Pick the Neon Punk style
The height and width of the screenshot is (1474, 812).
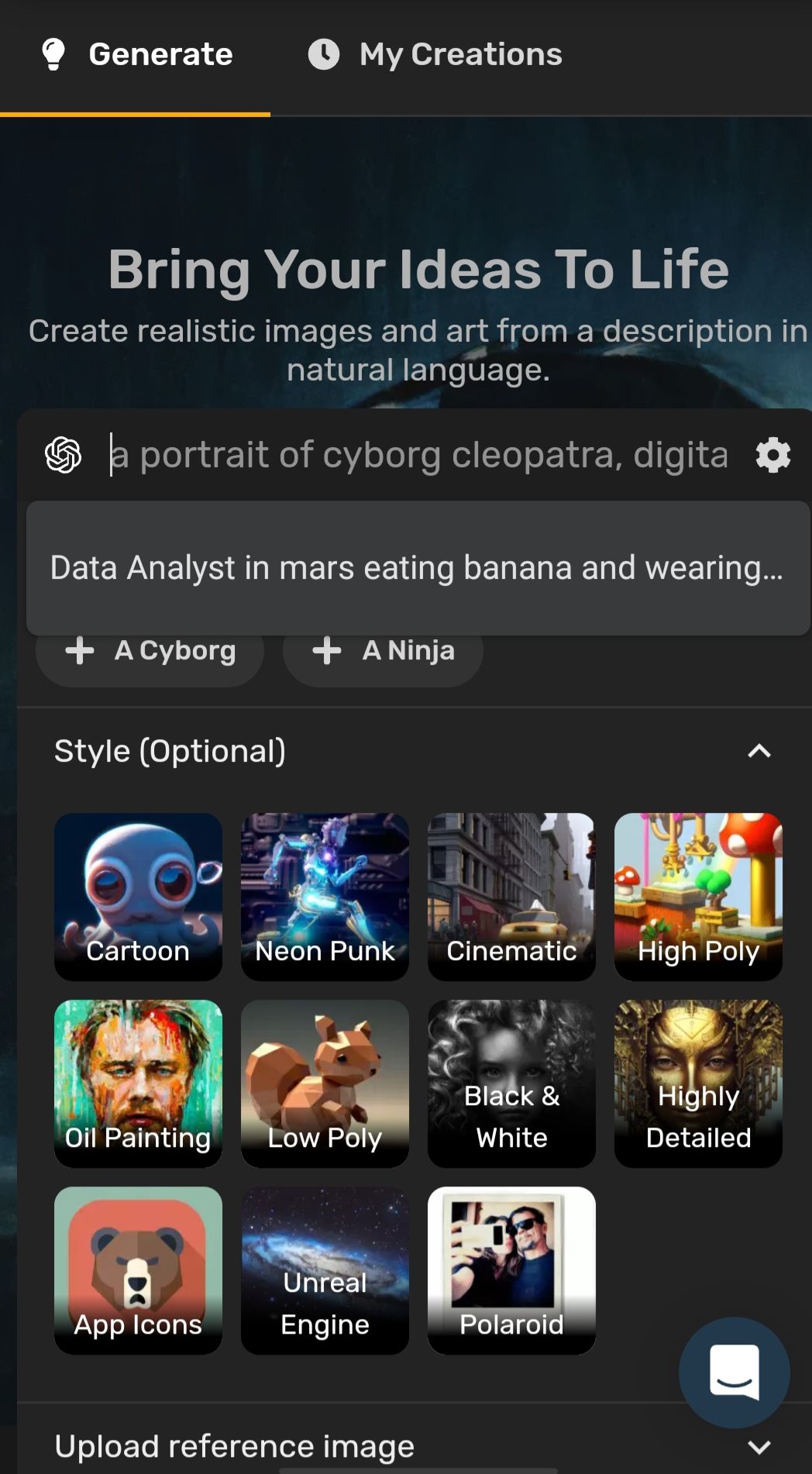tap(325, 897)
